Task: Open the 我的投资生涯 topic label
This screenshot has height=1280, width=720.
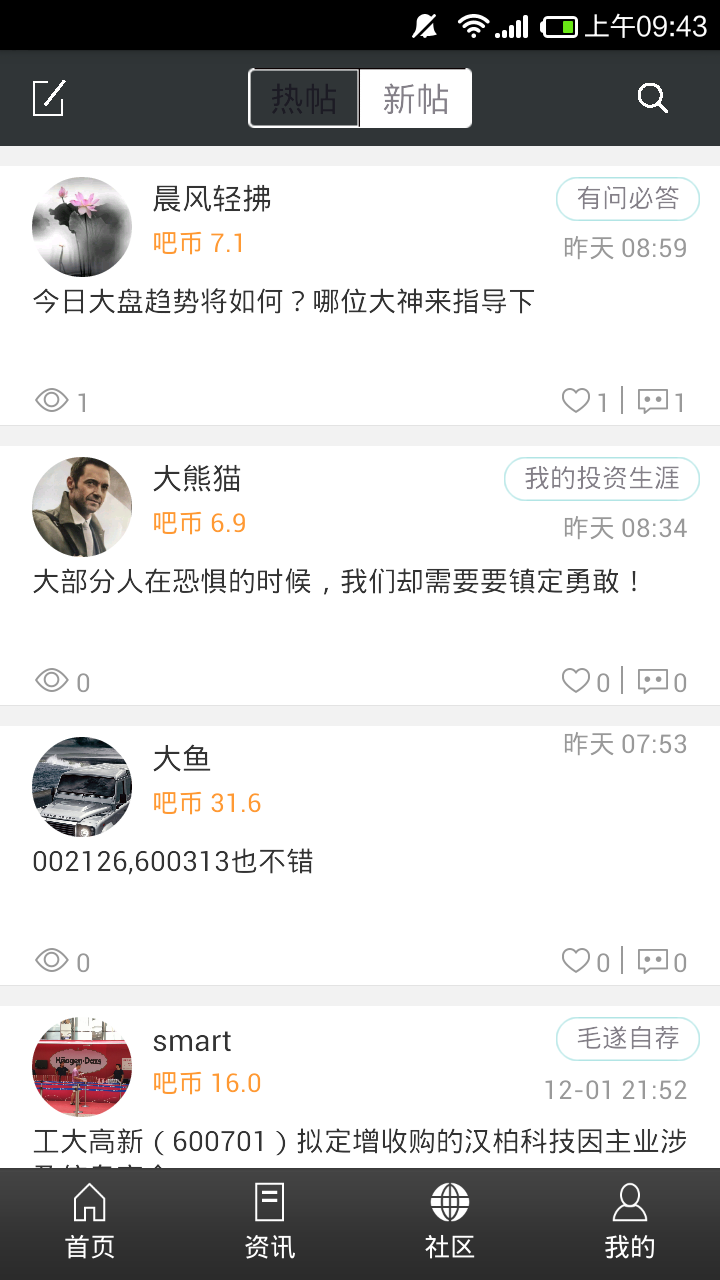Action: (x=601, y=479)
